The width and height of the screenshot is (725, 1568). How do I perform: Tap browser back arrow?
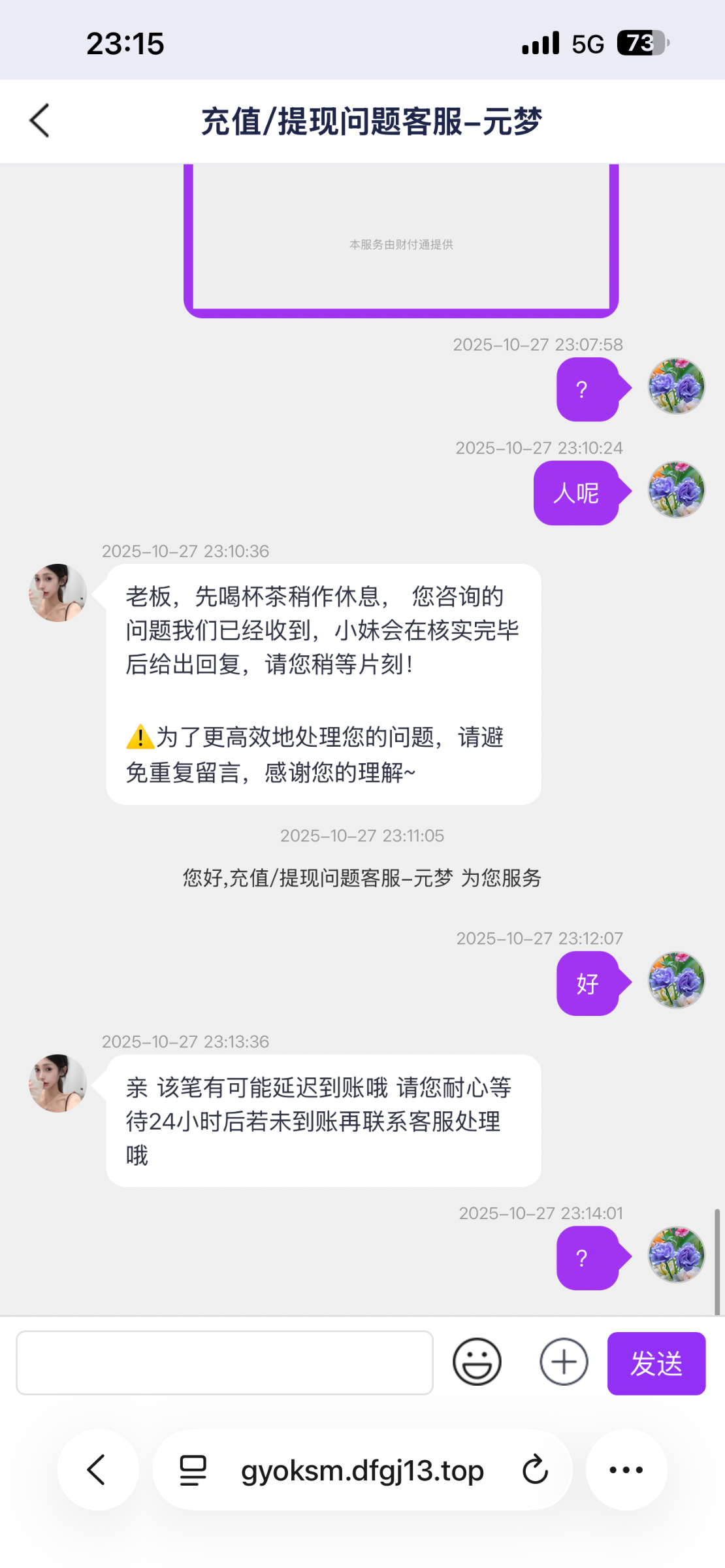97,1470
